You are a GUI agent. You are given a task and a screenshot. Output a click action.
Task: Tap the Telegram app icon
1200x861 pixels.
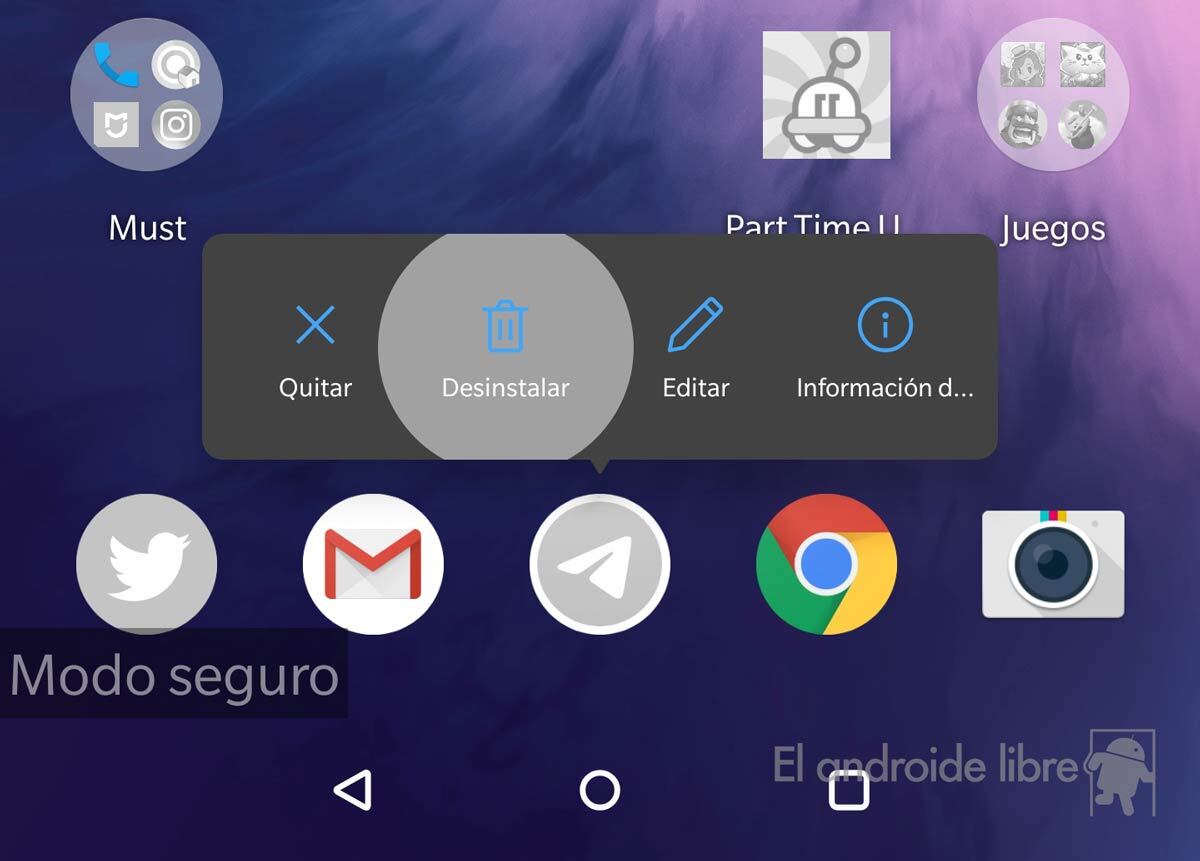(x=600, y=564)
